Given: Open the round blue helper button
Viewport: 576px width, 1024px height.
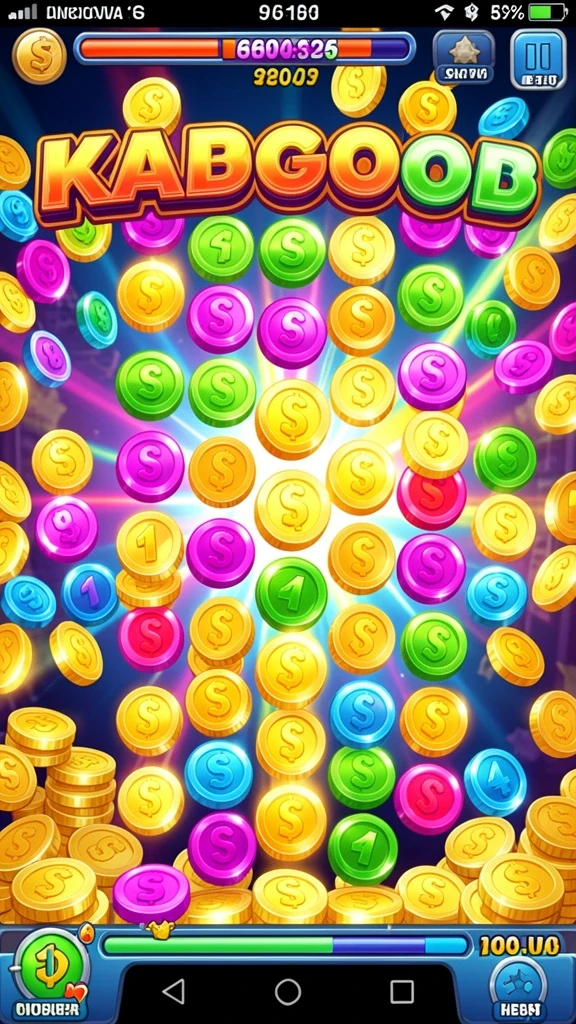Looking at the screenshot, I should pyautogui.click(x=518, y=986).
